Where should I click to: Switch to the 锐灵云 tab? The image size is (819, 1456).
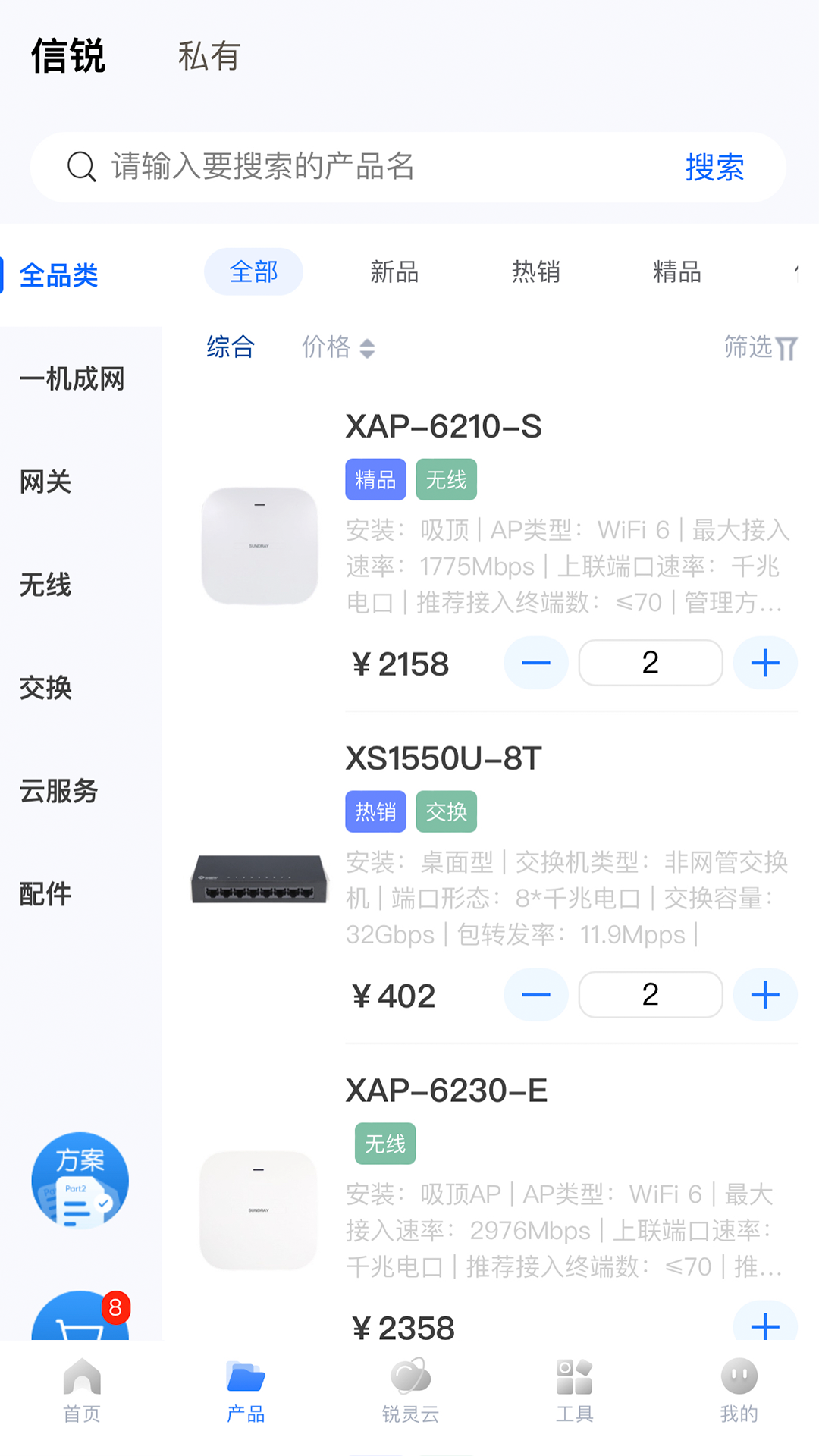point(410,1392)
